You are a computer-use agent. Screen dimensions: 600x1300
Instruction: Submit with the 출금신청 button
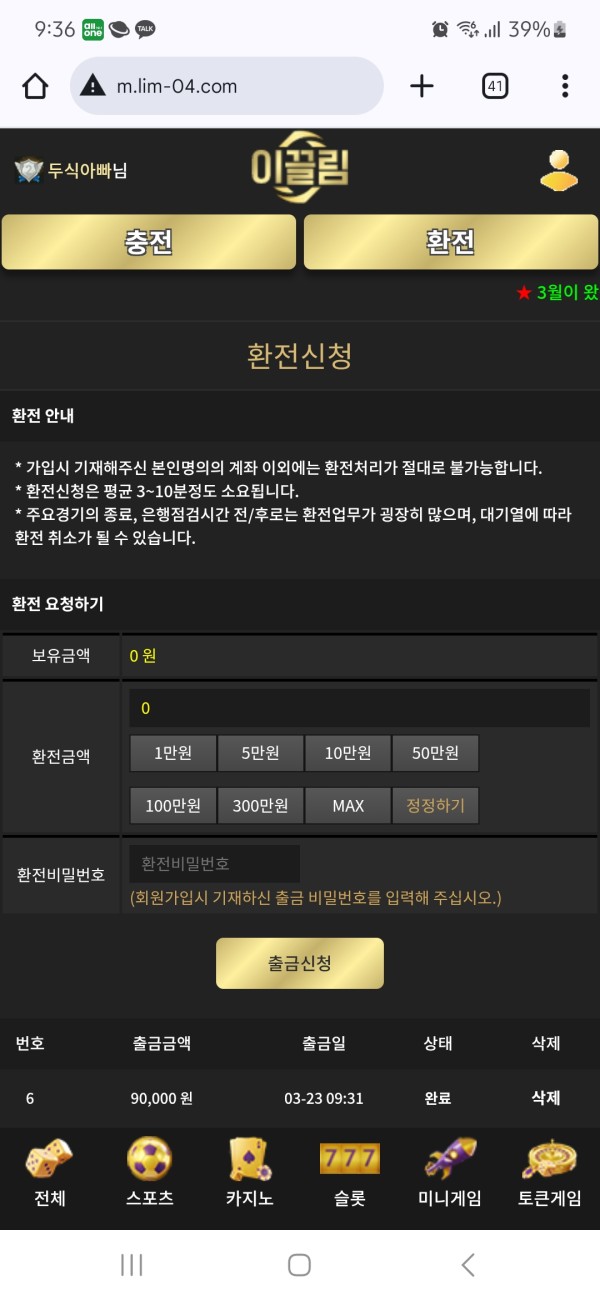(x=299, y=963)
